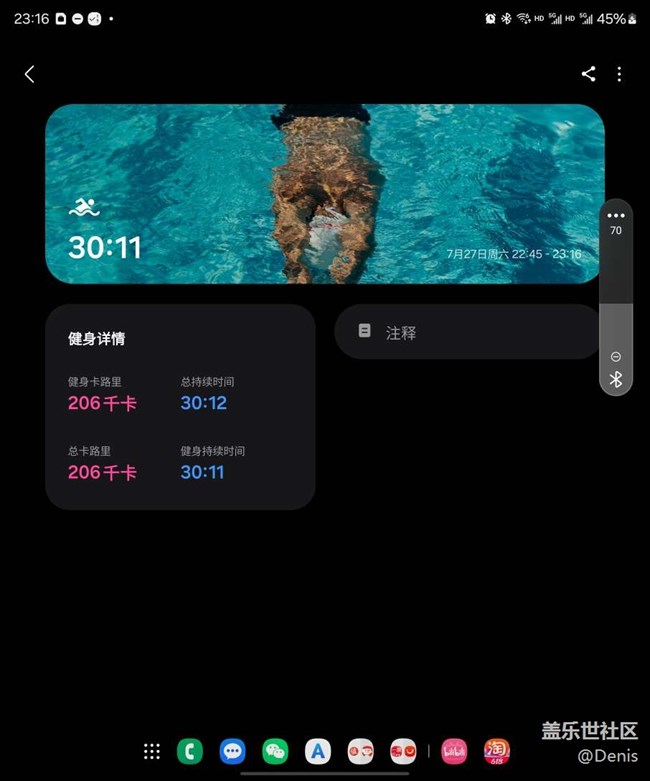The width and height of the screenshot is (650, 781).
Task: Open the three-dot overflow menu
Action: pos(619,74)
